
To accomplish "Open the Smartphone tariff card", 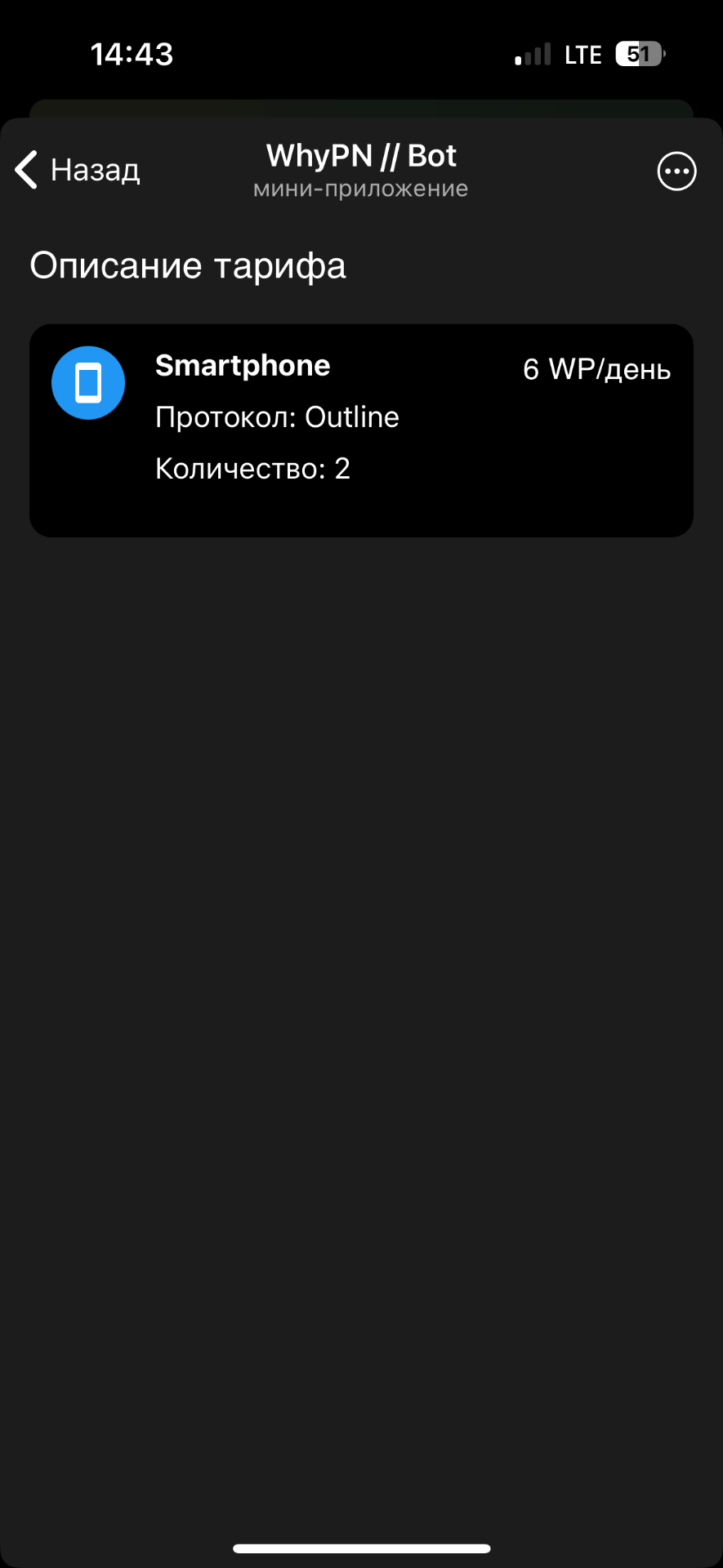I will click(x=361, y=430).
